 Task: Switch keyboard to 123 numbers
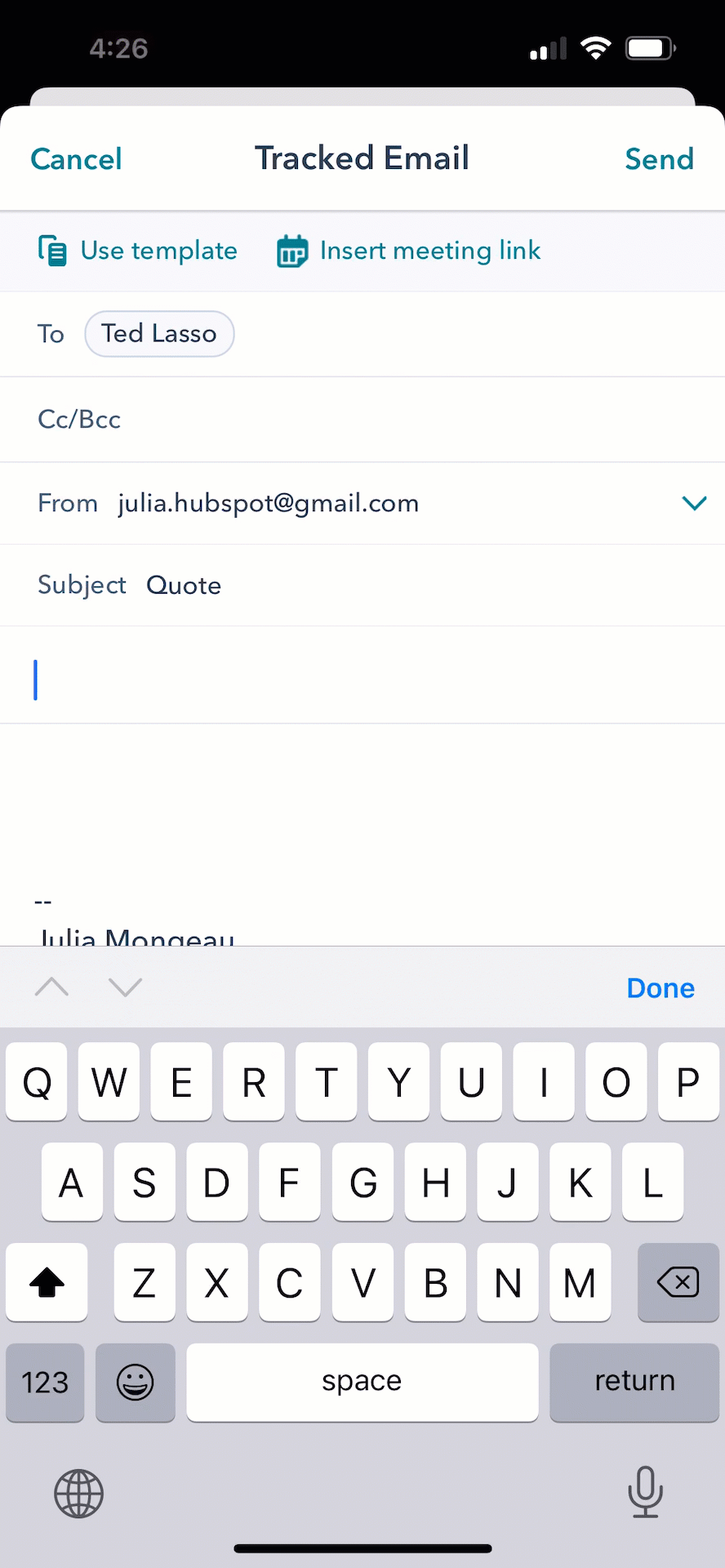[45, 1382]
